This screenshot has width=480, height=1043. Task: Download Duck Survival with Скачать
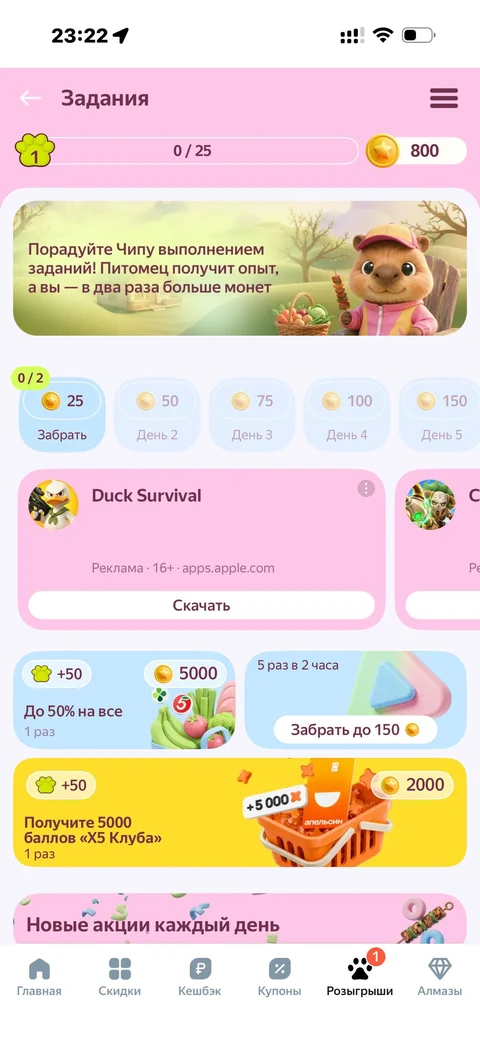click(201, 605)
